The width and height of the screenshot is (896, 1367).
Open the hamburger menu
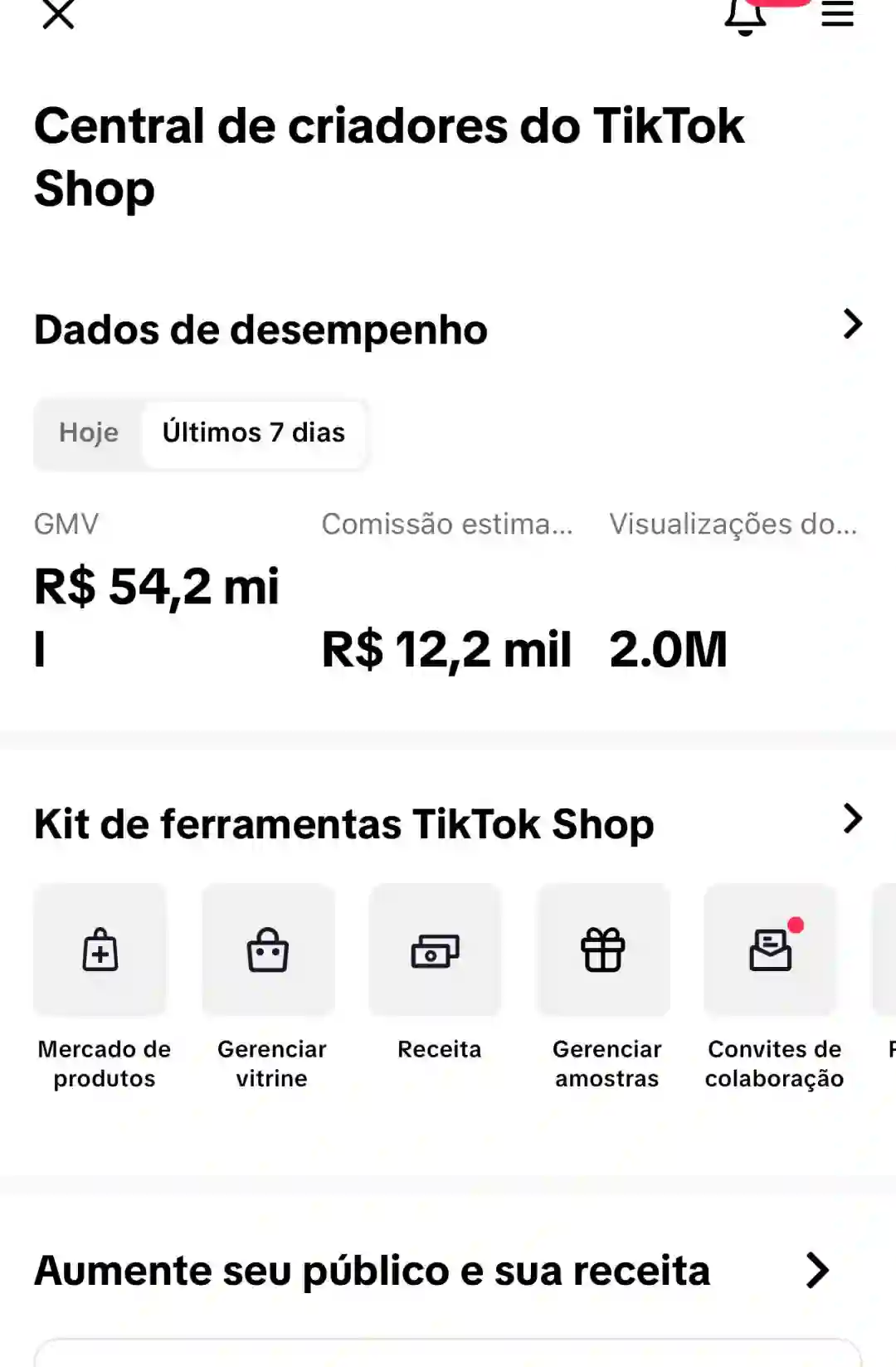(x=837, y=14)
